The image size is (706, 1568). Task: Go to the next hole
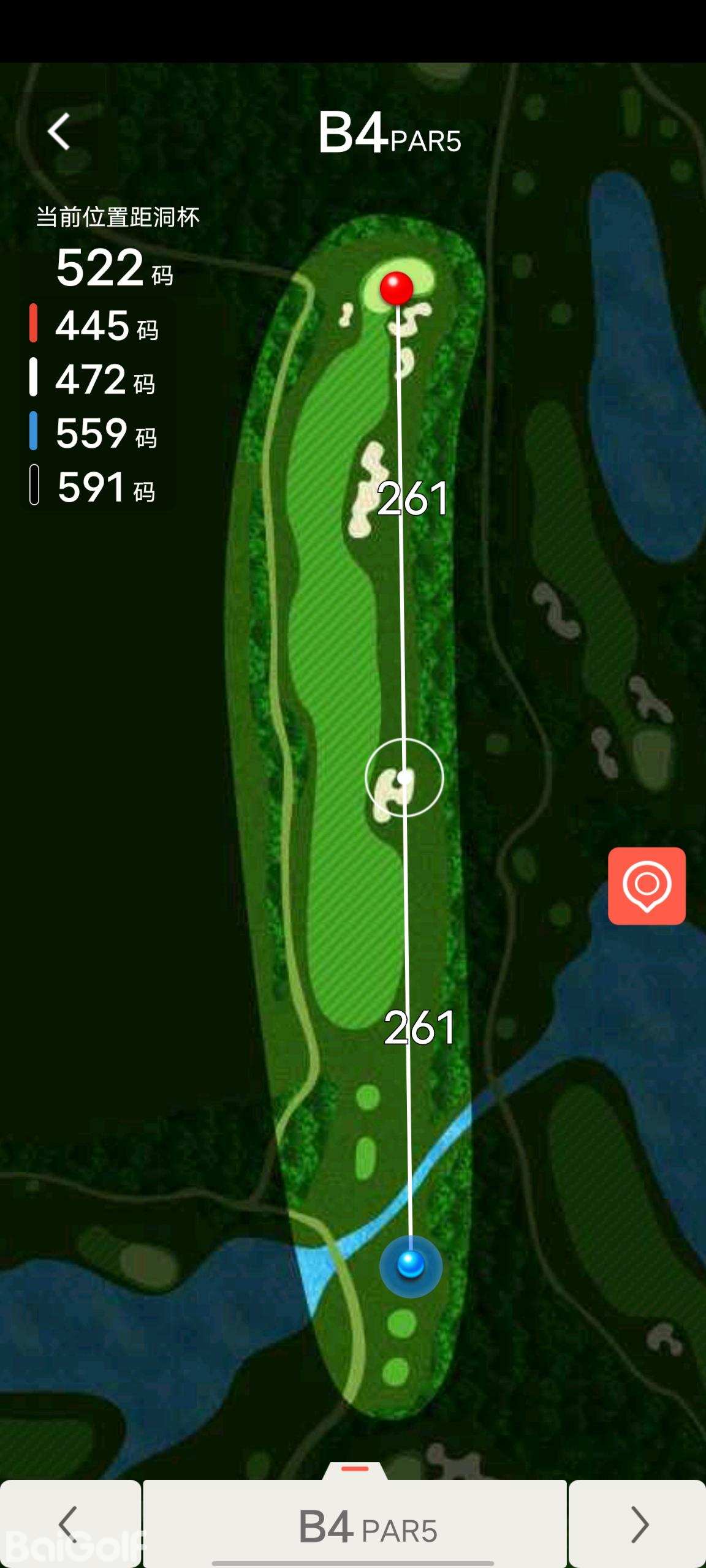(637, 1524)
